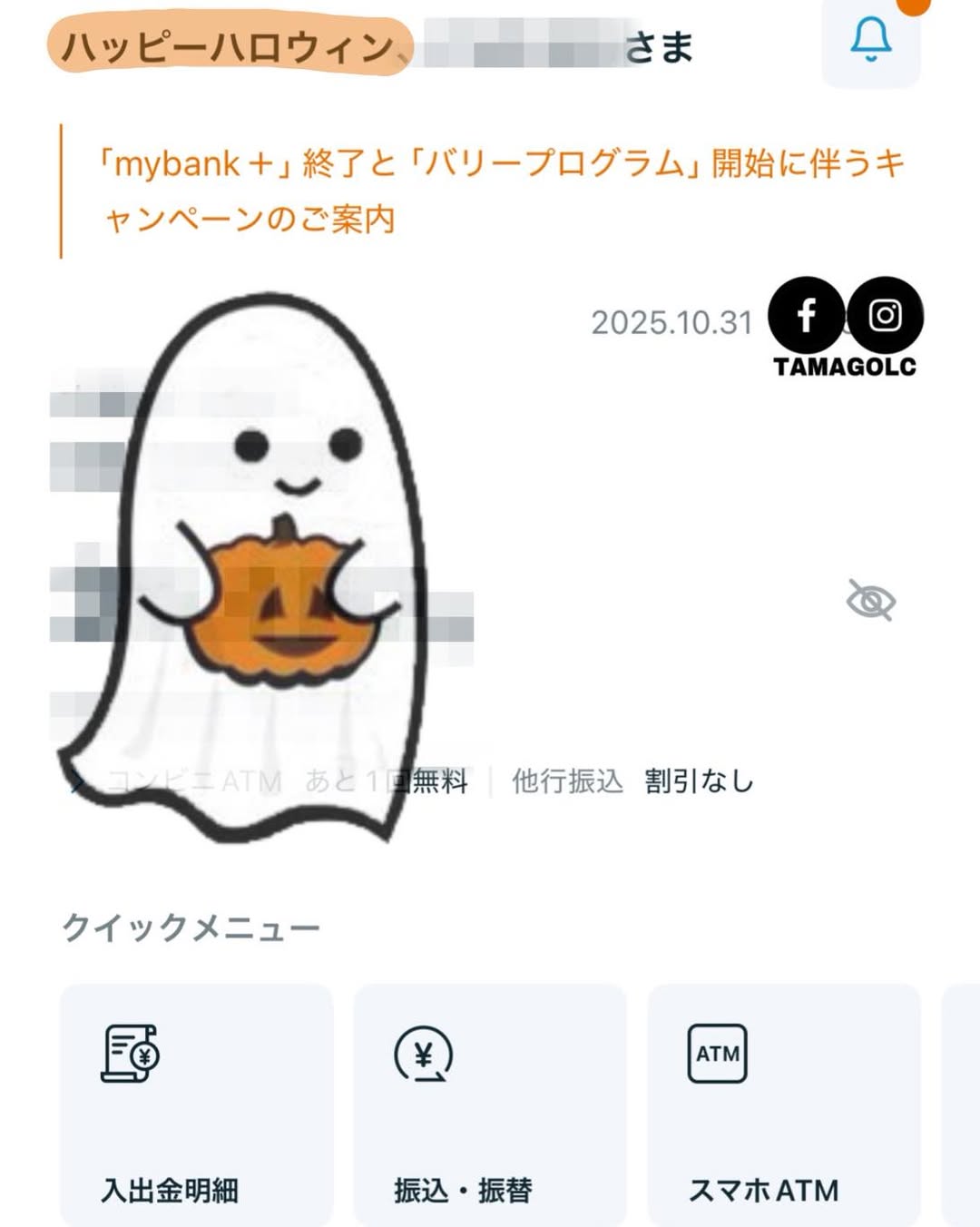This screenshot has height=1227, width=980.
Task: Open 入出金明細 quick menu card
Action: click(x=196, y=1104)
